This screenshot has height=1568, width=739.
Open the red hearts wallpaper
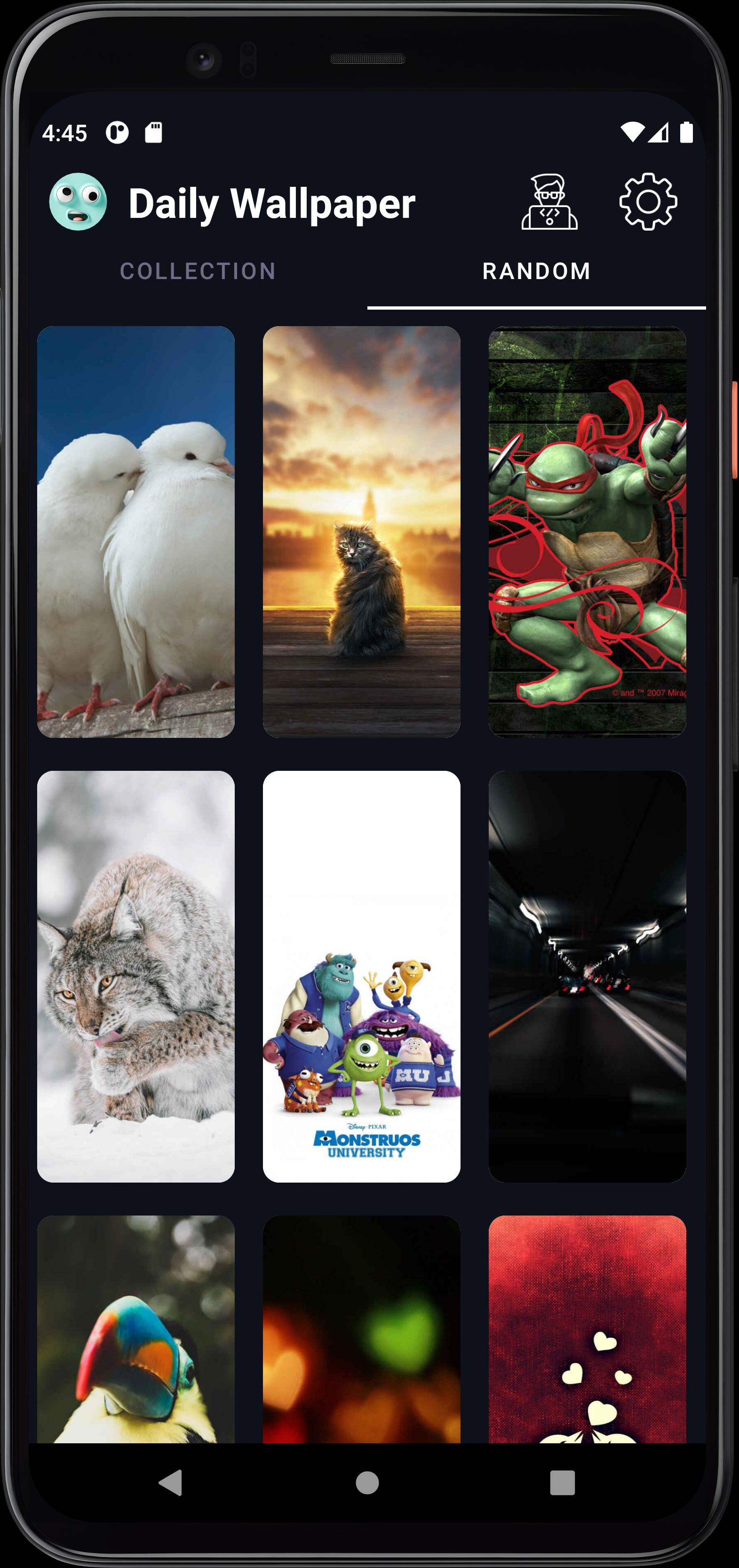pyautogui.click(x=587, y=1329)
